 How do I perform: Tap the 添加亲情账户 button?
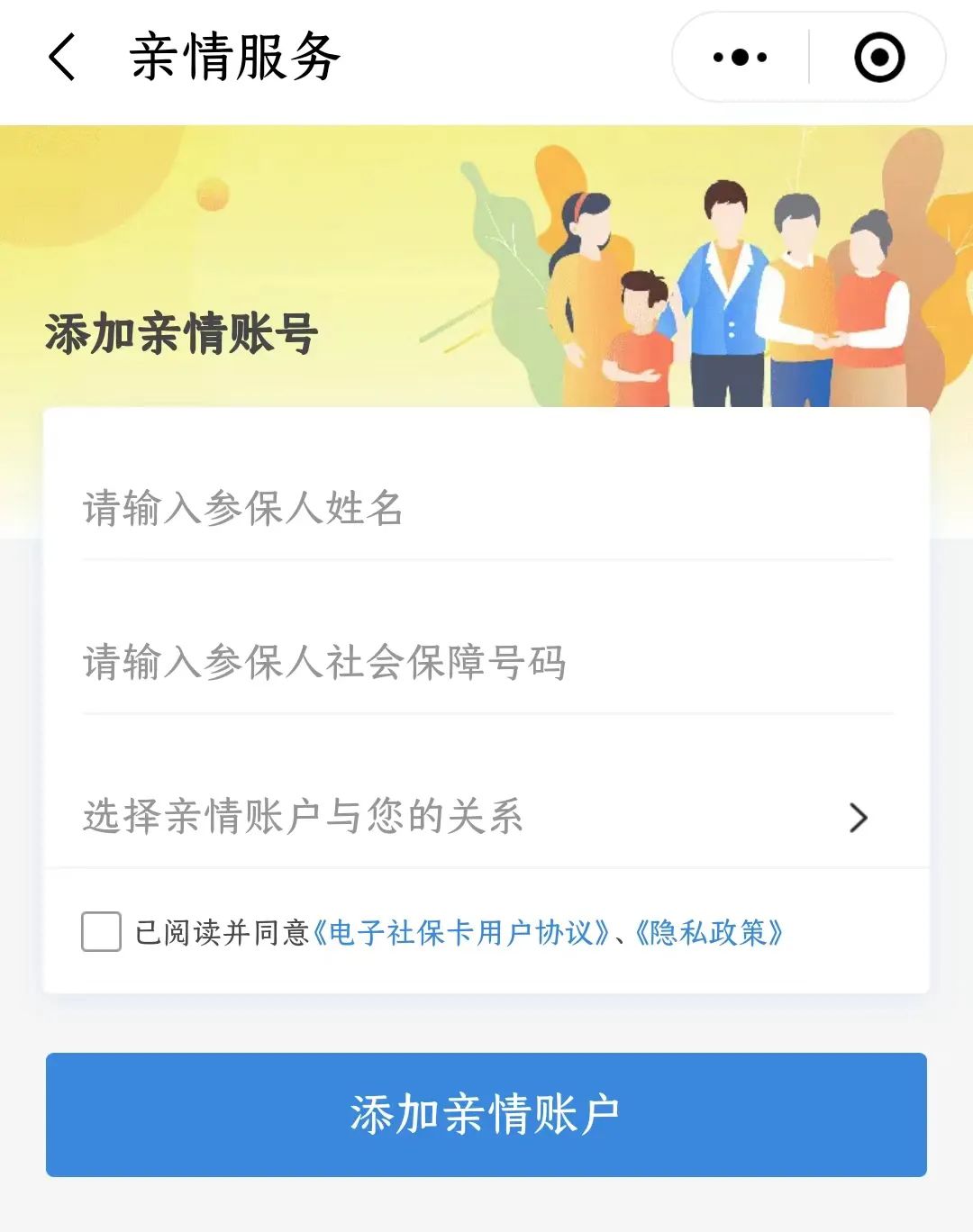pyautogui.click(x=486, y=1115)
